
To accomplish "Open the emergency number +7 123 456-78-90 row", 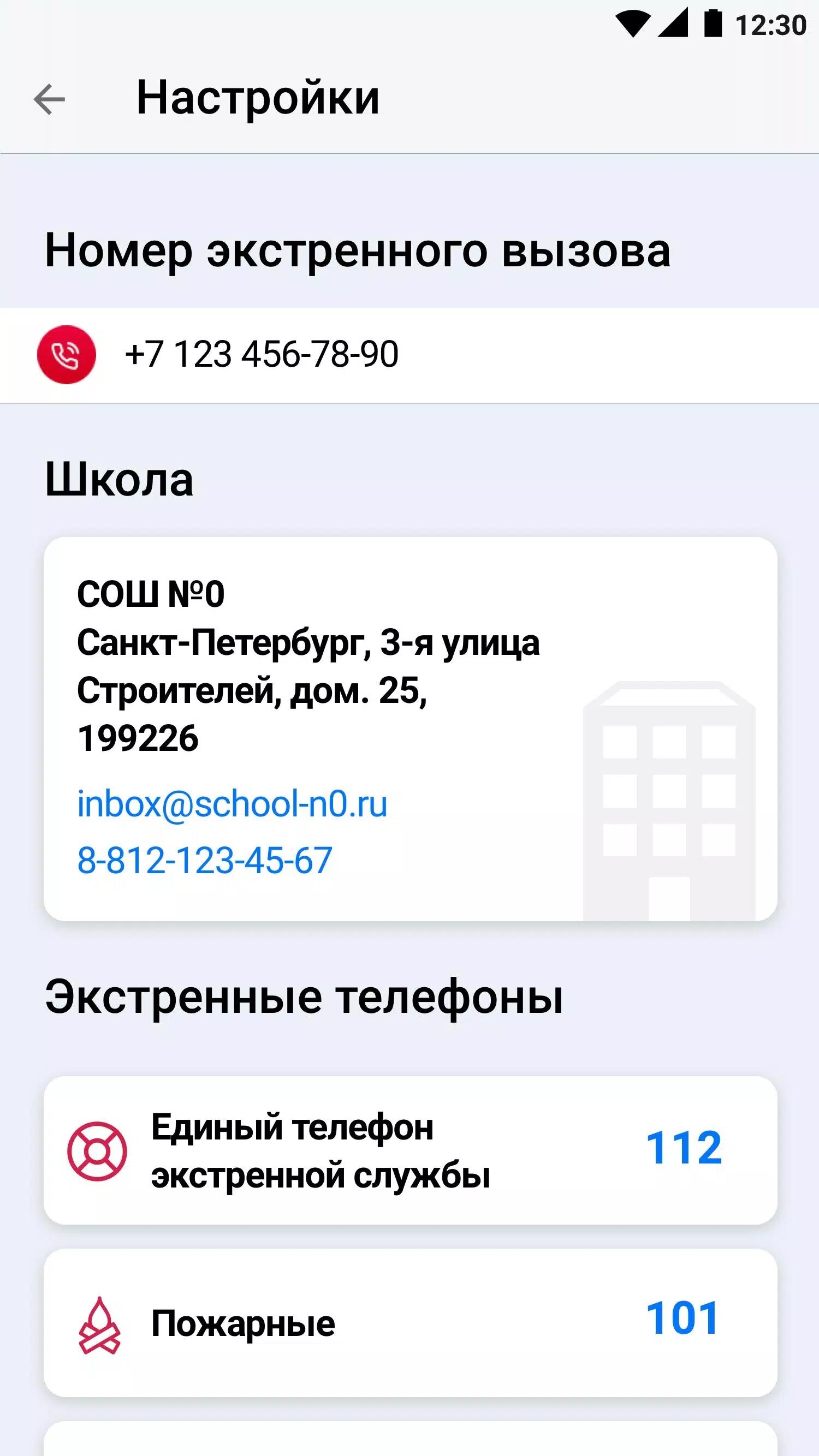I will pyautogui.click(x=262, y=355).
